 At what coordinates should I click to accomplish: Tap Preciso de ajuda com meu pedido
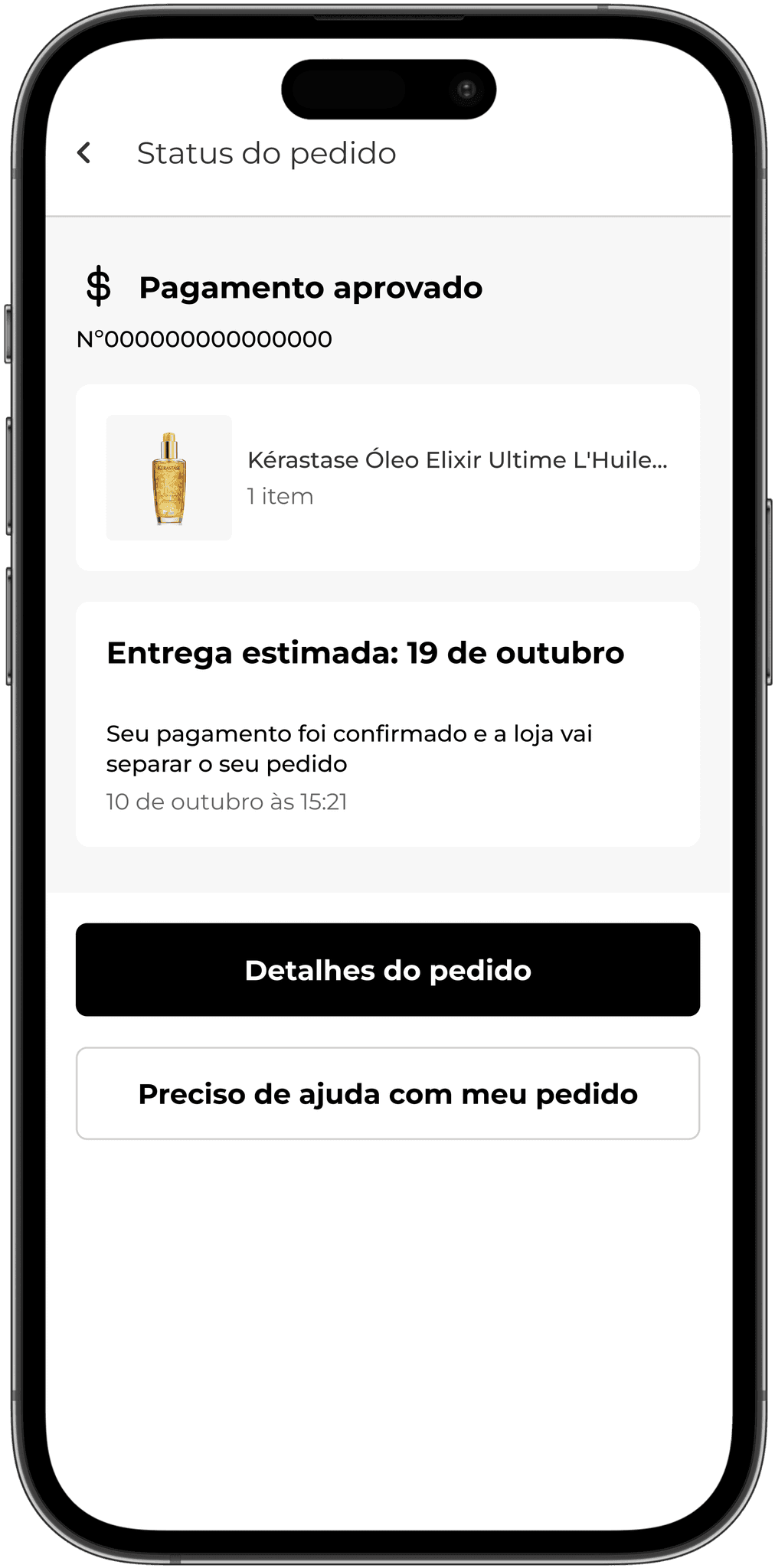387,1093
